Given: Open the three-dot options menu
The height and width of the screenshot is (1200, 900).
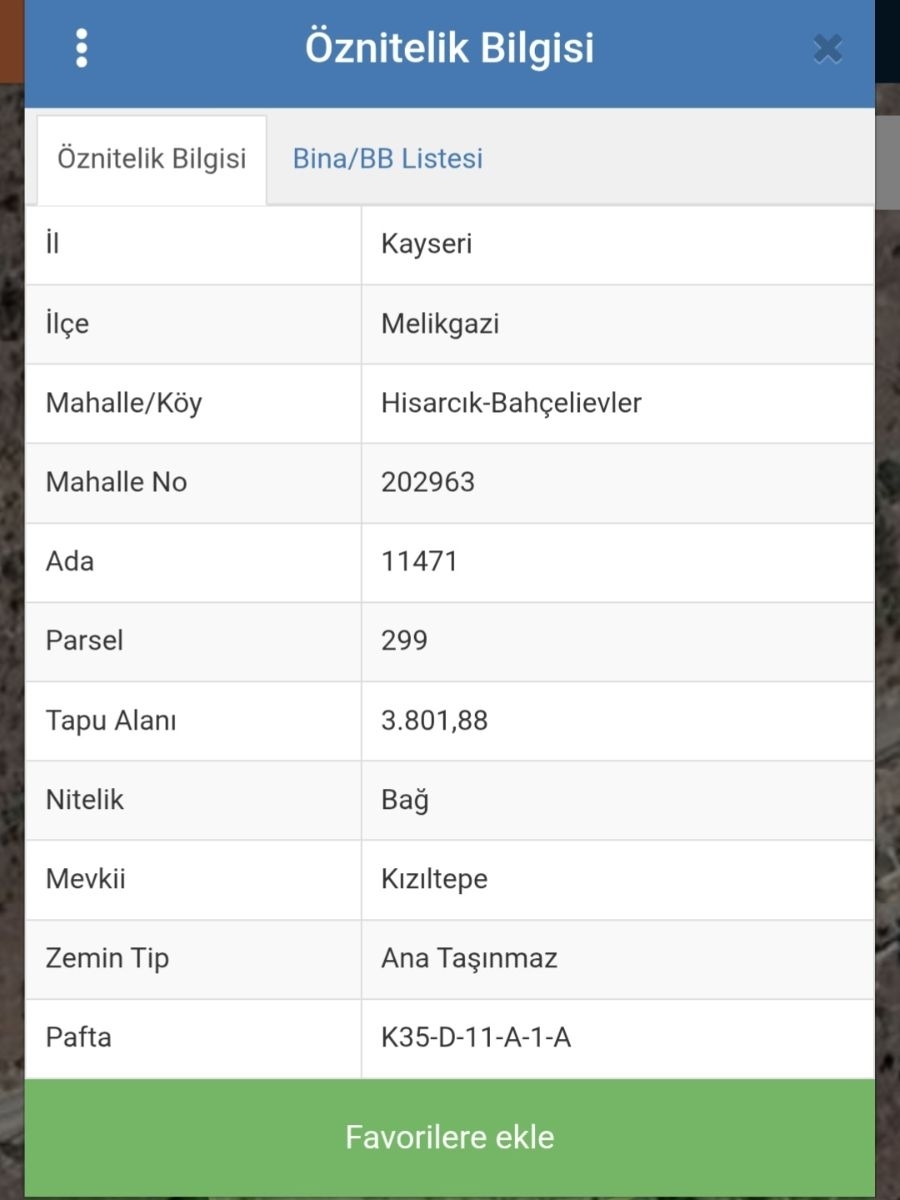Looking at the screenshot, I should click(81, 47).
